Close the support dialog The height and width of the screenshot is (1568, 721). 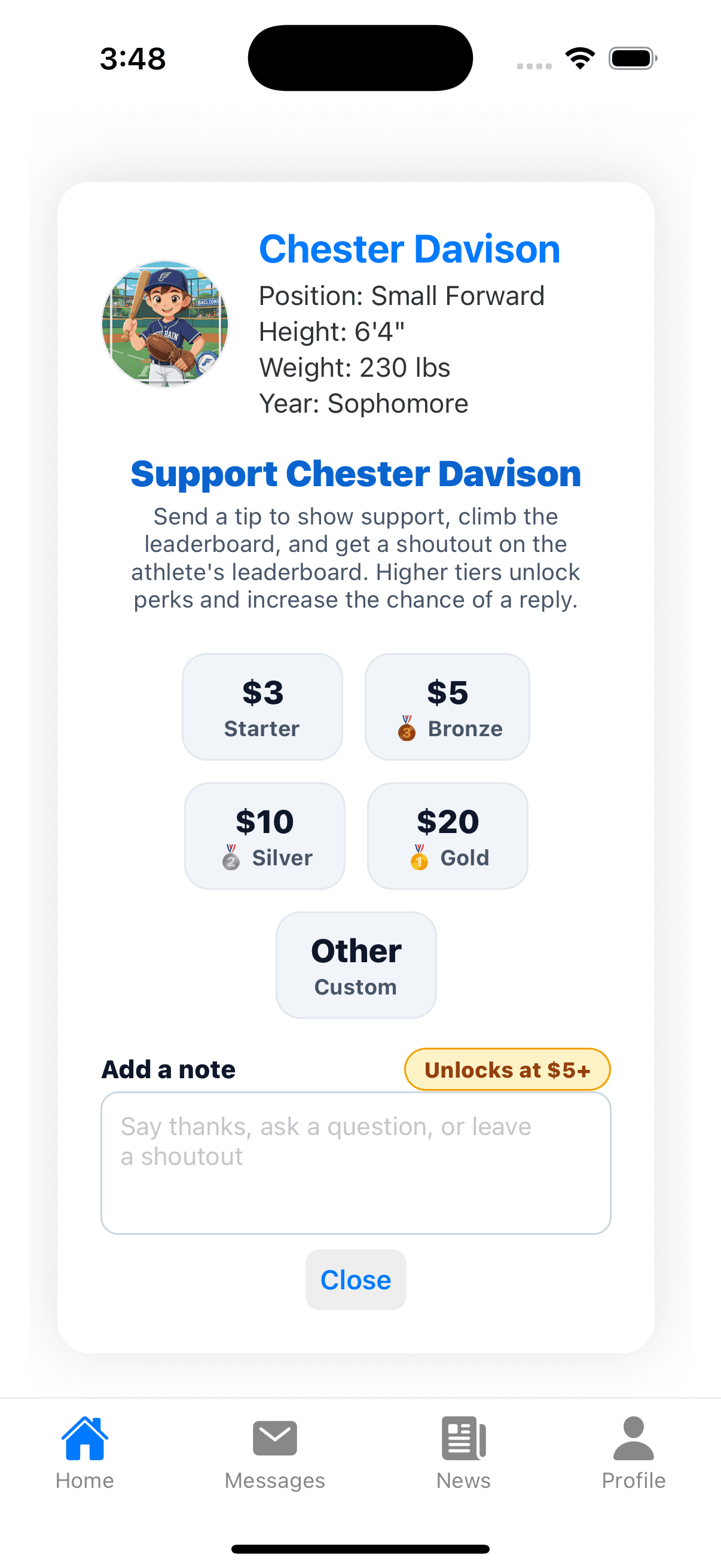(356, 1280)
